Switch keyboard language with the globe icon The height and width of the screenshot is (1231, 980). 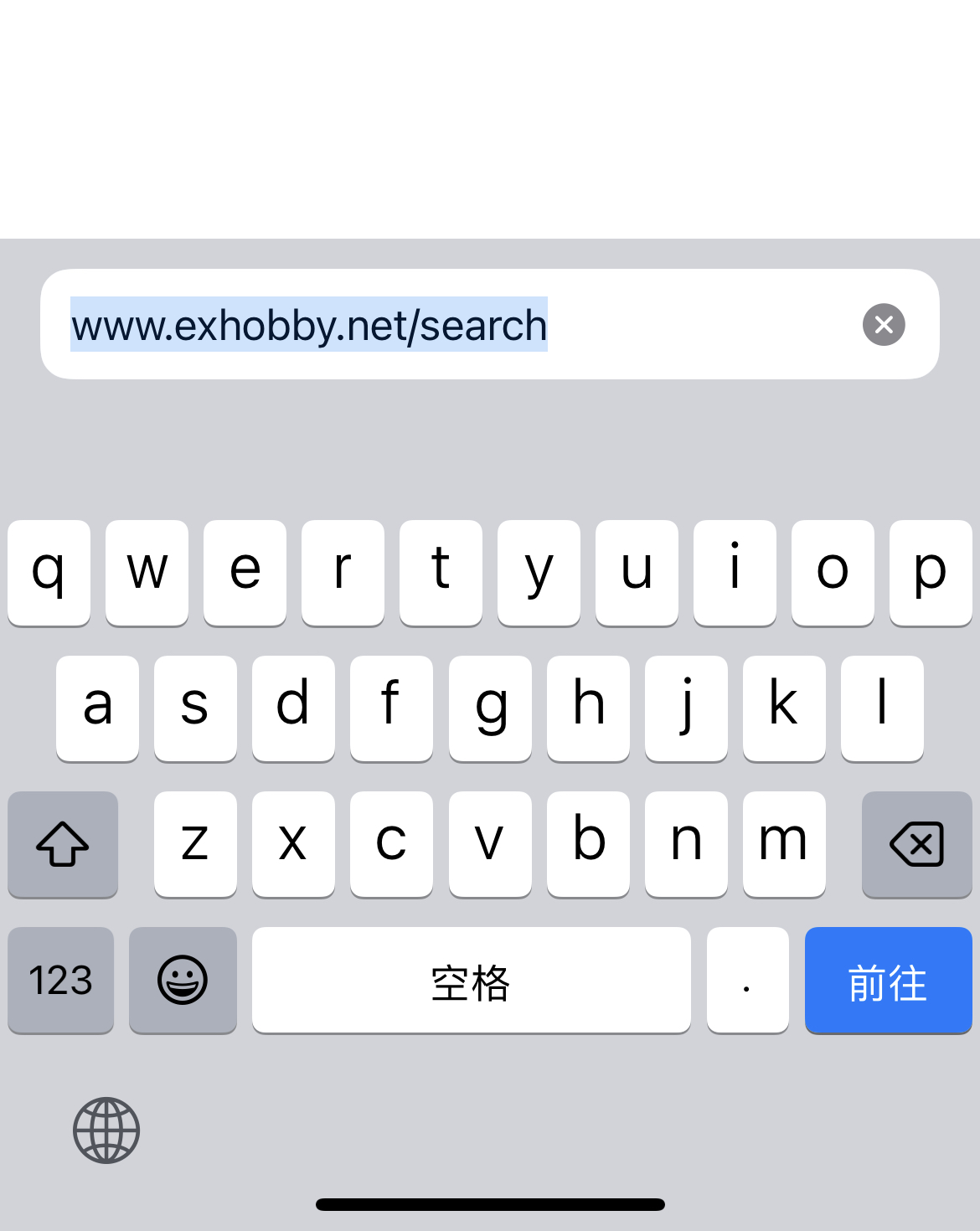click(x=106, y=1130)
